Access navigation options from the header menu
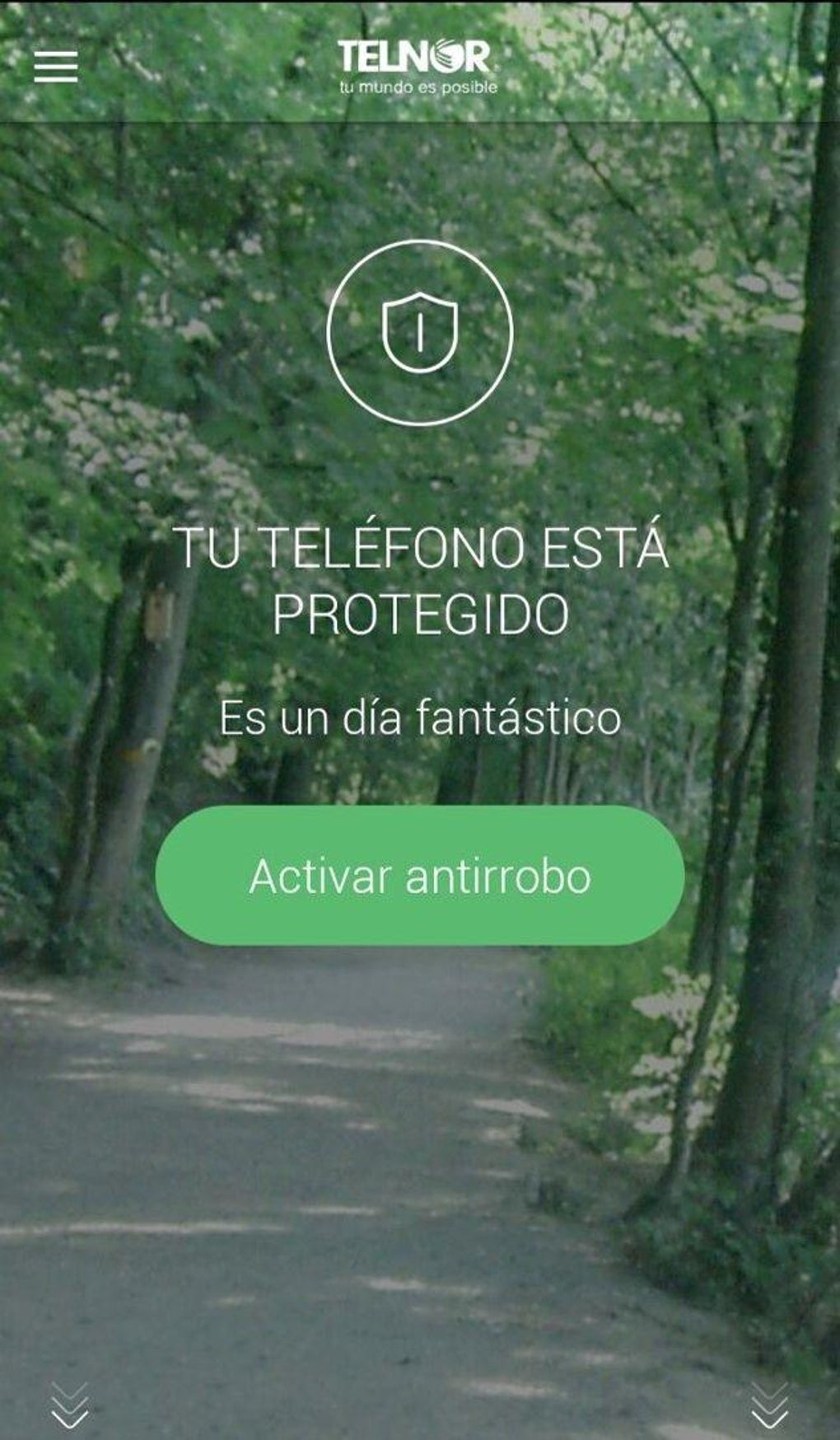This screenshot has height=1440, width=840. pyautogui.click(x=57, y=66)
